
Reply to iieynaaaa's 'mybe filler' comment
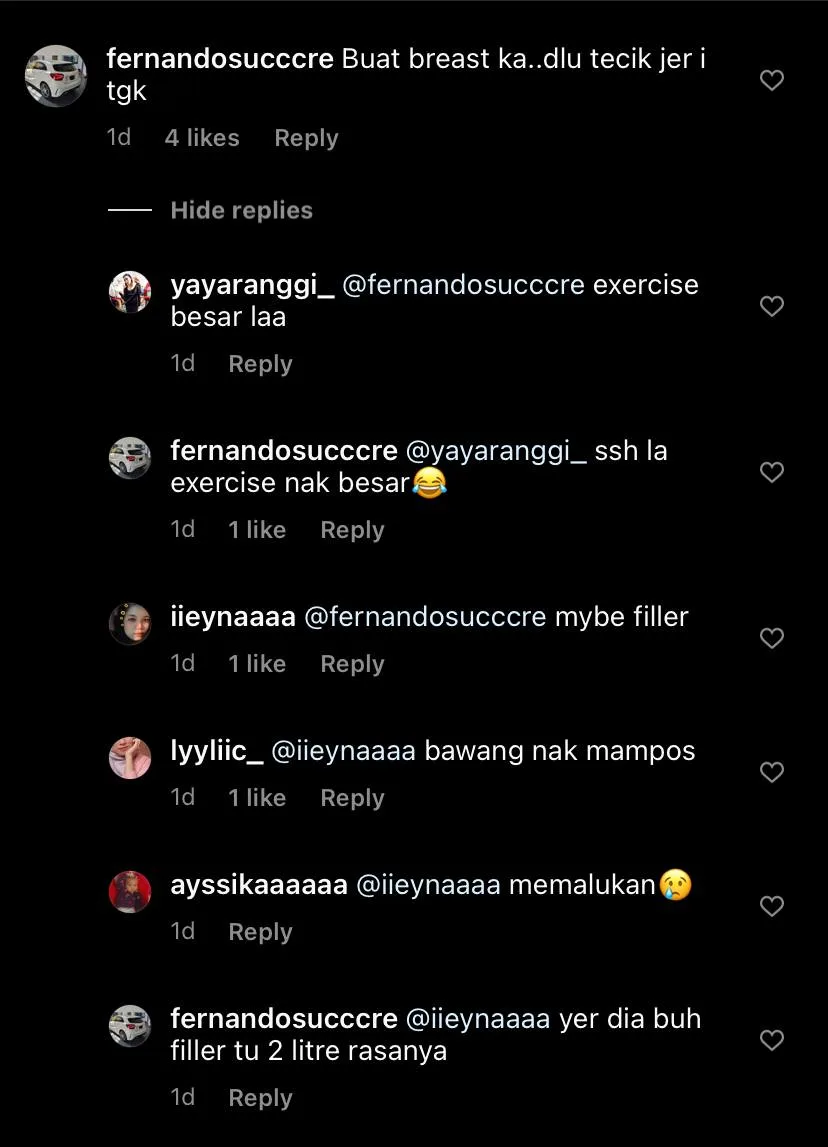point(352,664)
